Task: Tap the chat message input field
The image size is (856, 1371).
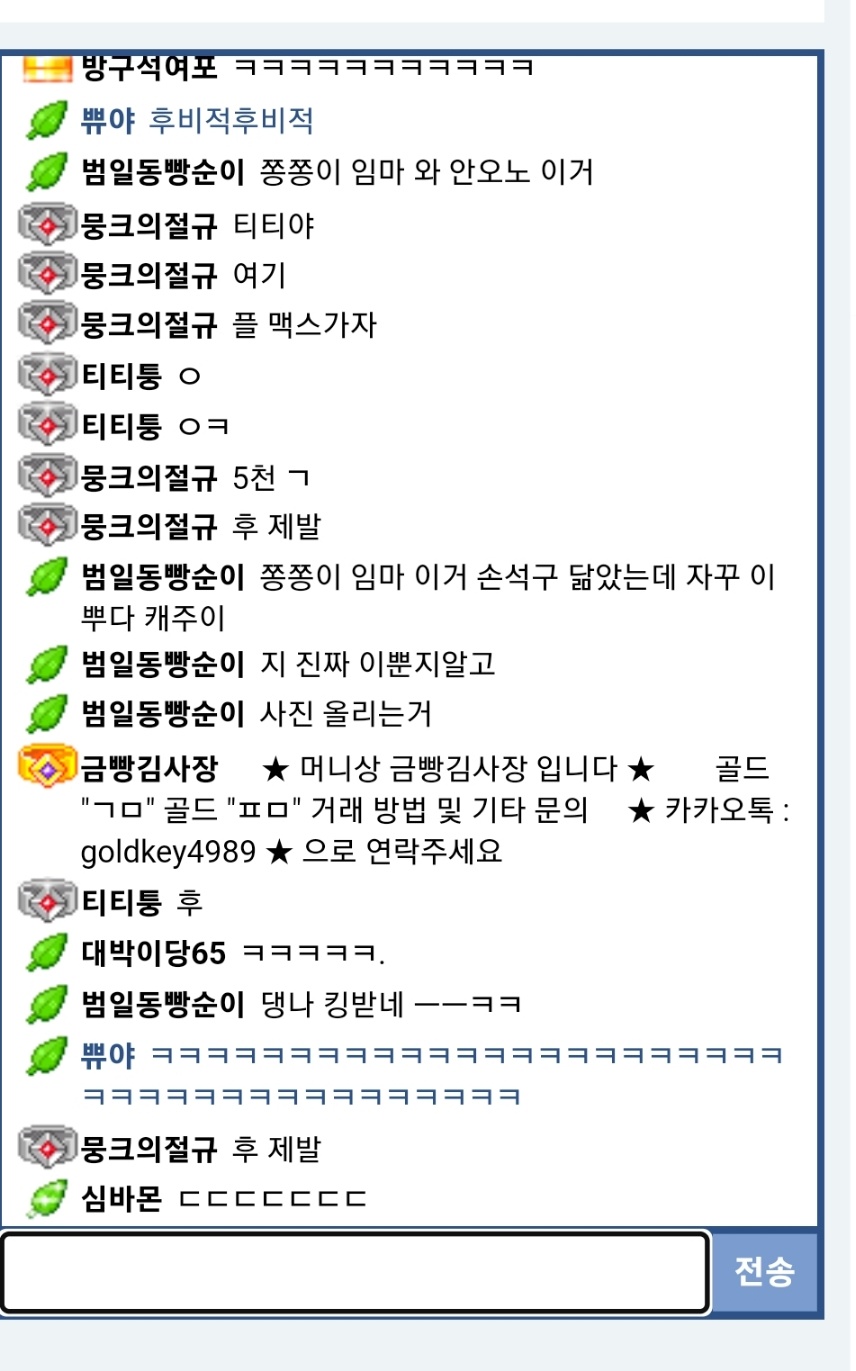Action: coord(355,1272)
